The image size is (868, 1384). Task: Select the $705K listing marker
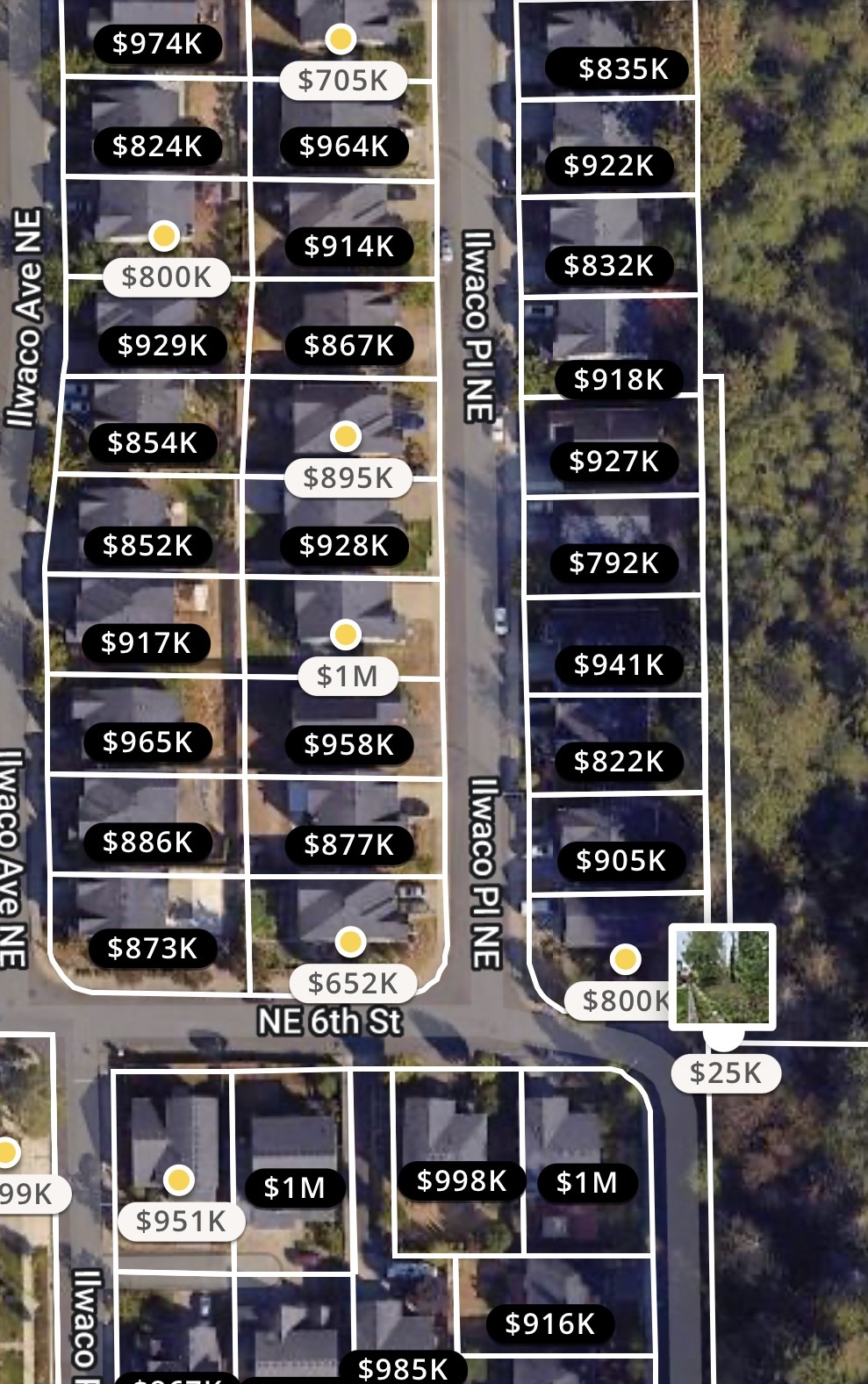coord(342,80)
